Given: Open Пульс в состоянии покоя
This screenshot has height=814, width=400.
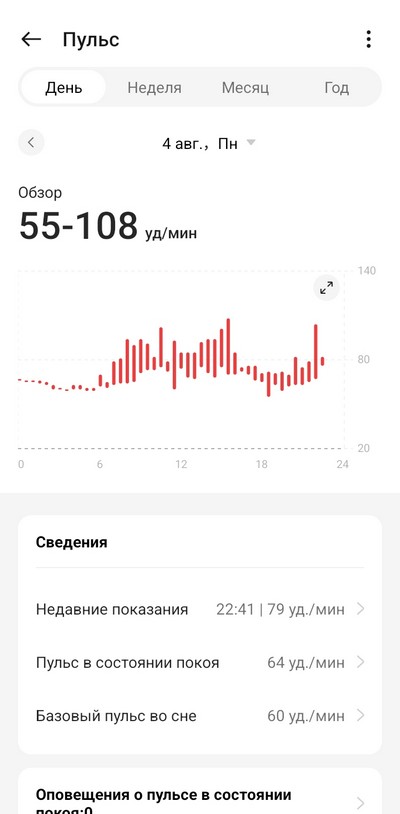Looking at the screenshot, I should click(200, 662).
